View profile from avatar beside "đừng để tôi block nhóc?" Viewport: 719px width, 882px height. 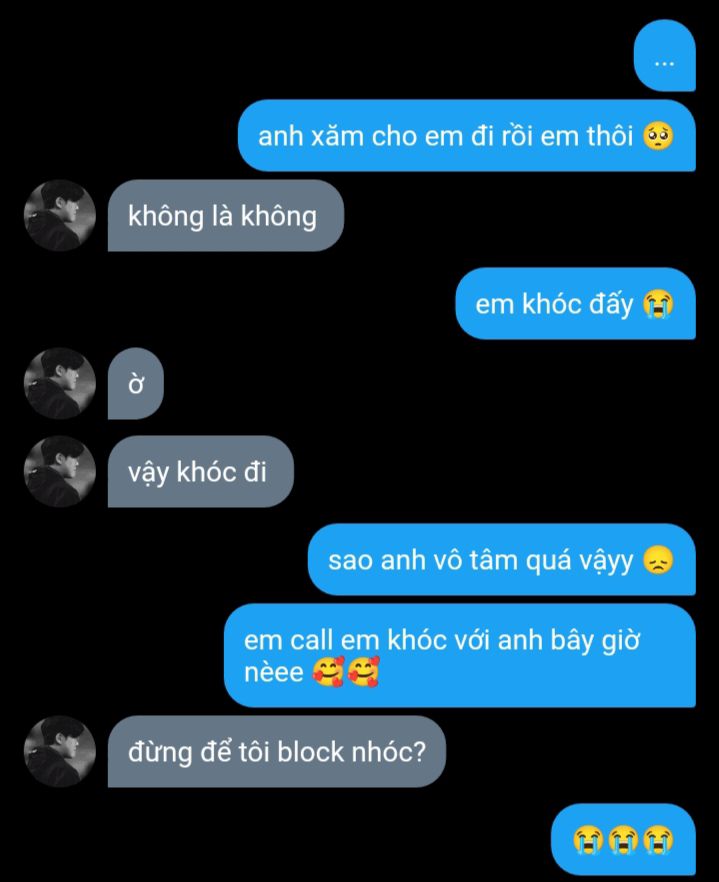tap(59, 751)
